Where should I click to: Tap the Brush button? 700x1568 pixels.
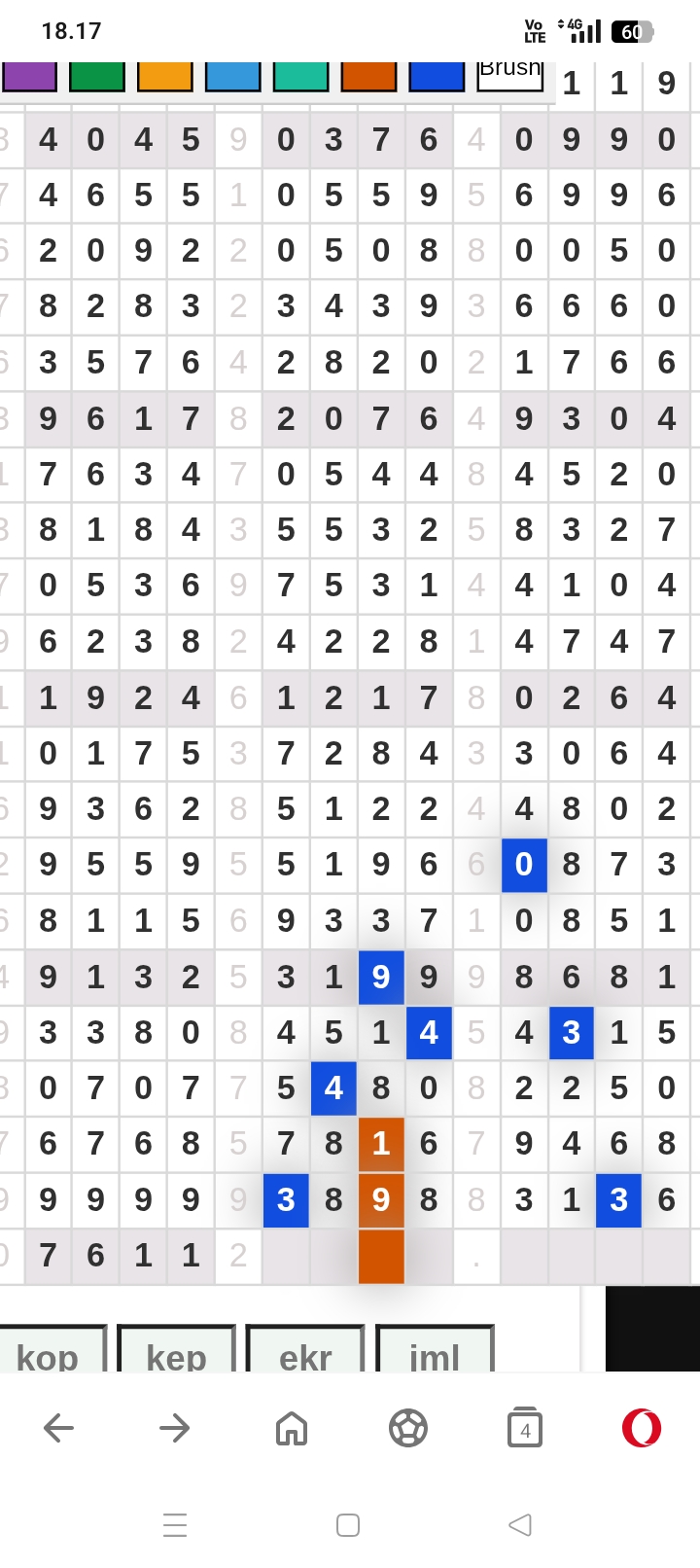point(510,74)
